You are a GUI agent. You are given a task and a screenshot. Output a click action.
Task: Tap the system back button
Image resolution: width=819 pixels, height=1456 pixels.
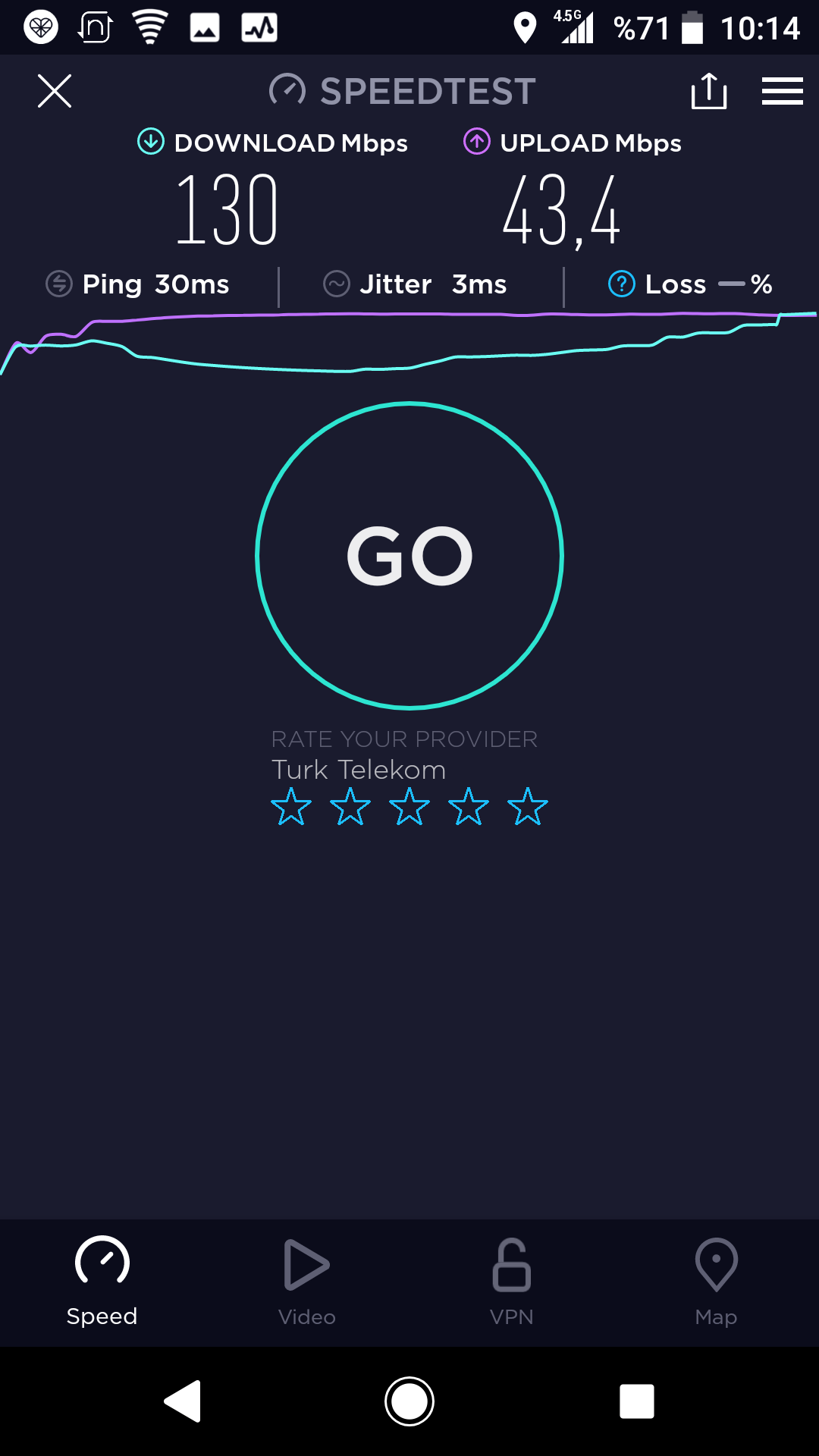tap(183, 1401)
